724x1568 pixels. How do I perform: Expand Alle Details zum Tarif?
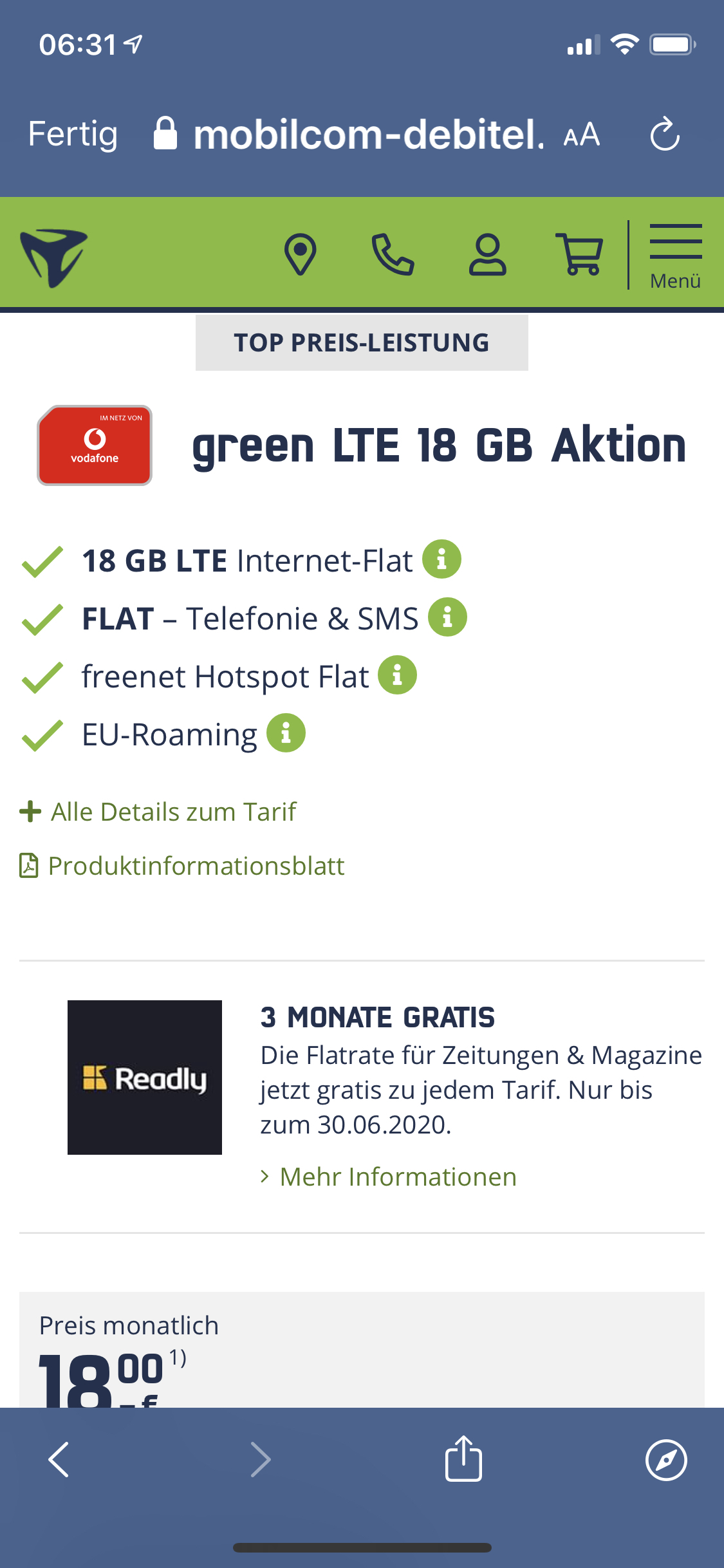(158, 812)
